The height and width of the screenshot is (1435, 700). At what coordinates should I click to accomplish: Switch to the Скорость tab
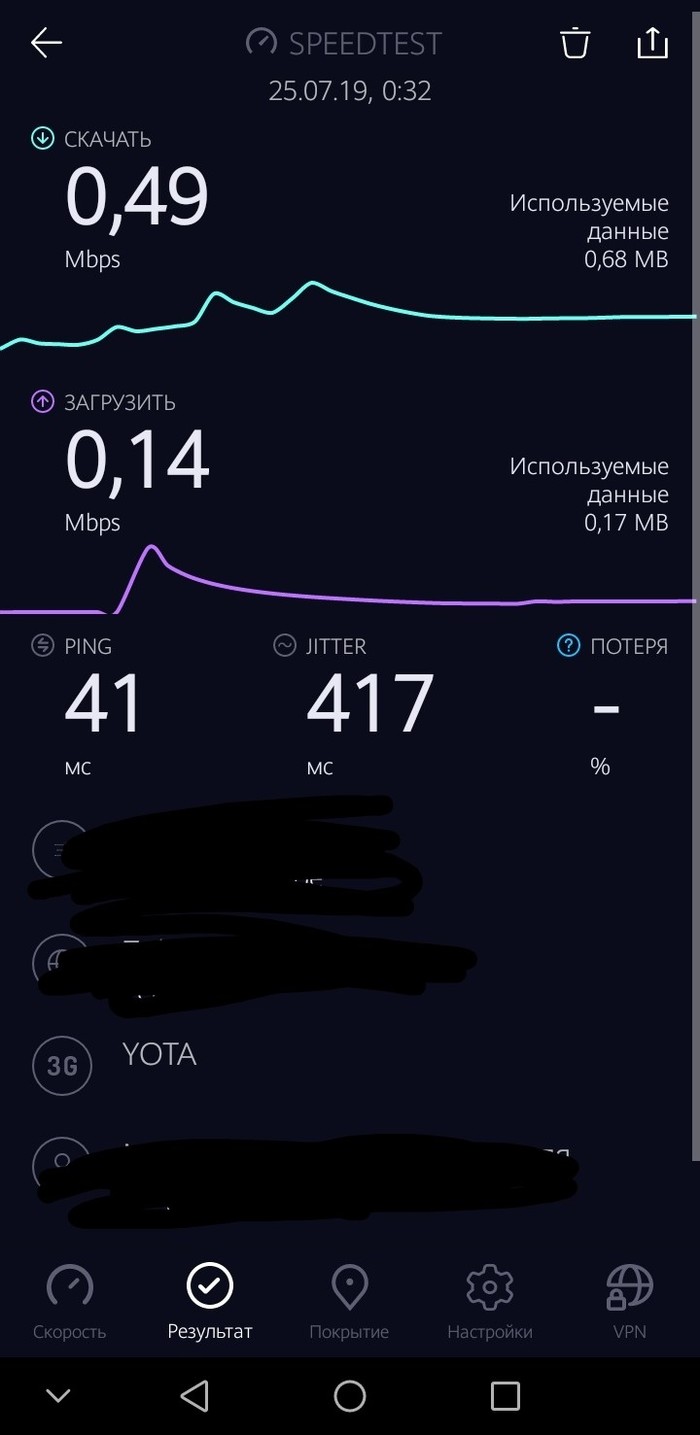tap(70, 1301)
